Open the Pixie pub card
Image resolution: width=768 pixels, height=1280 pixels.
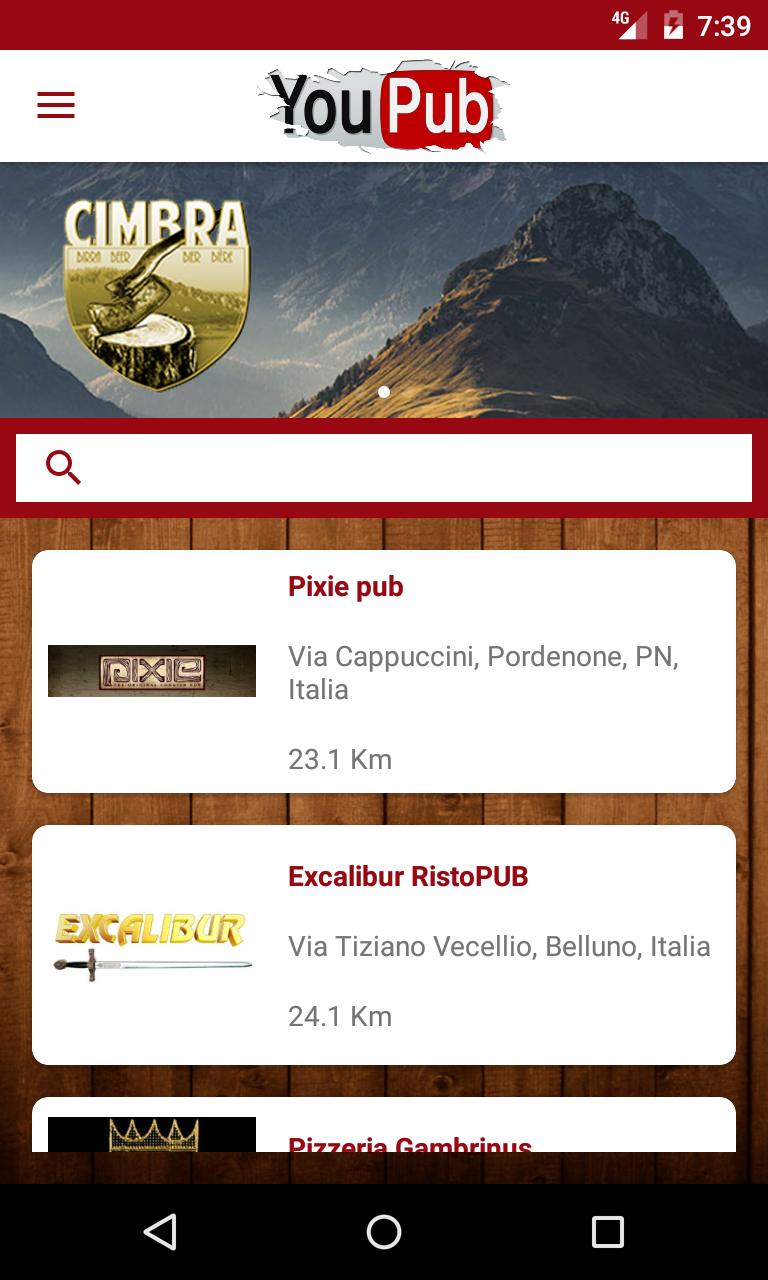[x=384, y=671]
